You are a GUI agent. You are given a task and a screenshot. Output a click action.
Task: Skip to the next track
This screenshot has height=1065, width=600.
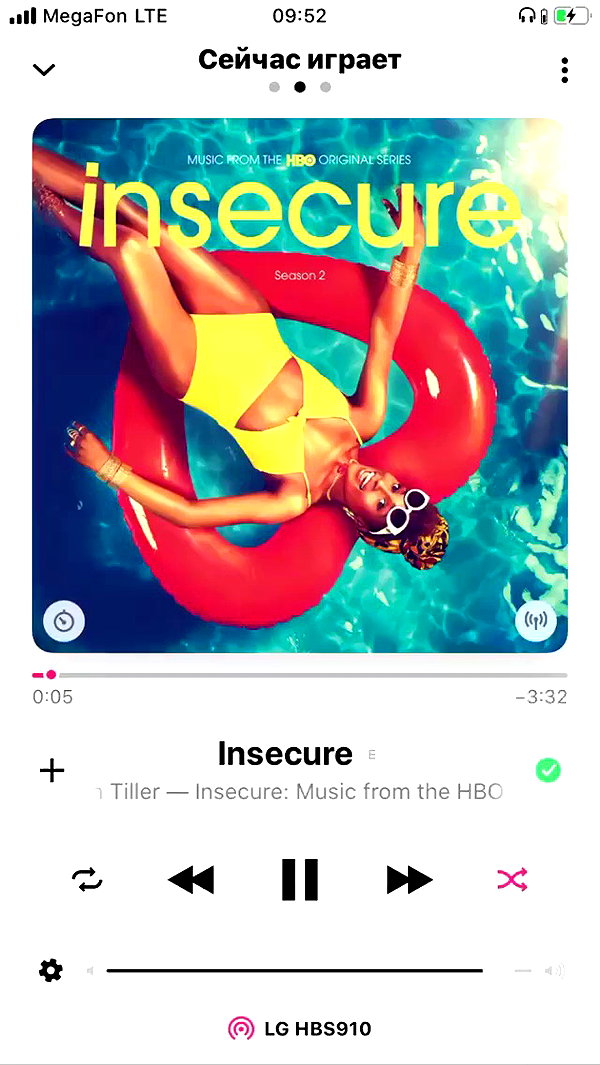(x=409, y=880)
